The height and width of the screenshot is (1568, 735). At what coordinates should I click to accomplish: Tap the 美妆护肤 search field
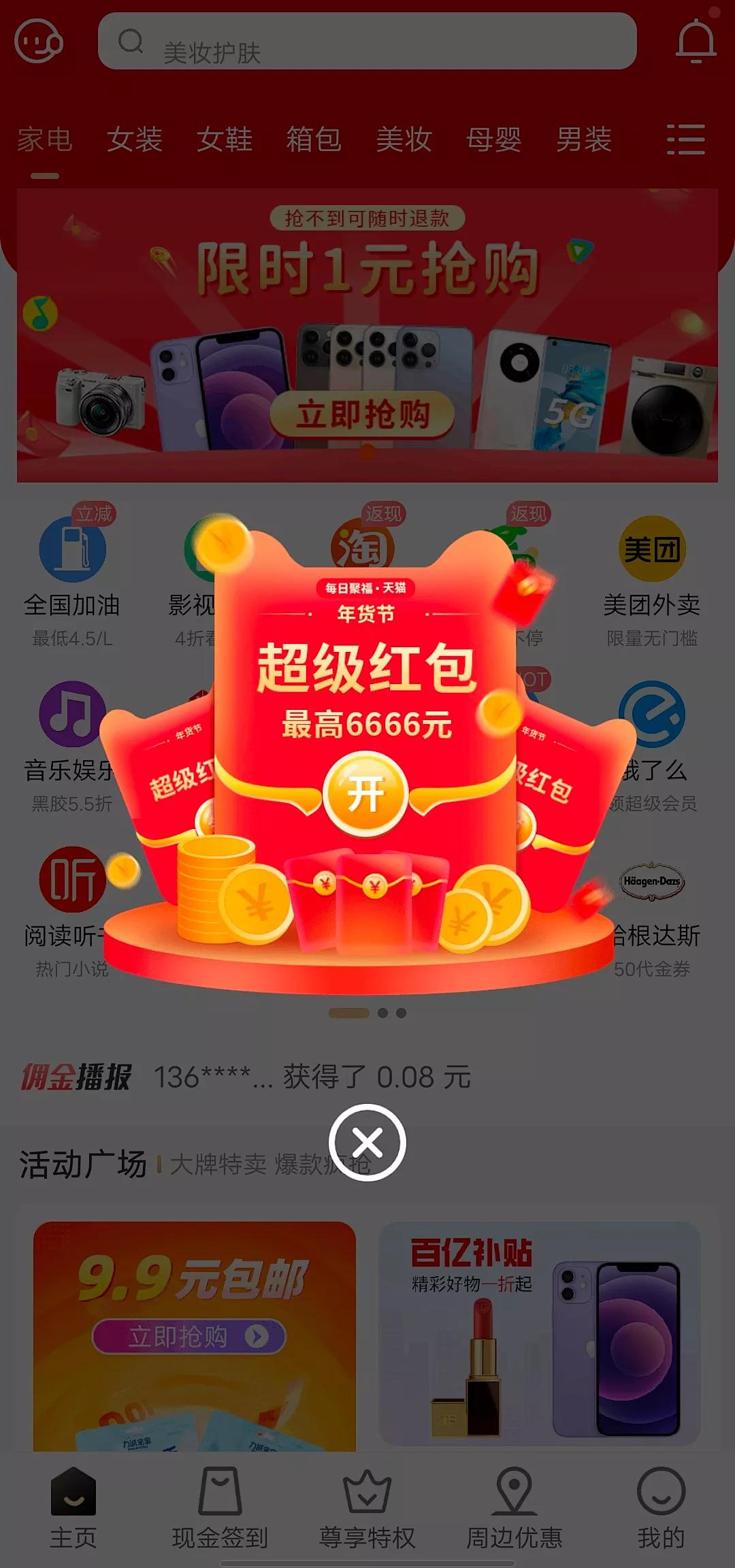pyautogui.click(x=367, y=42)
